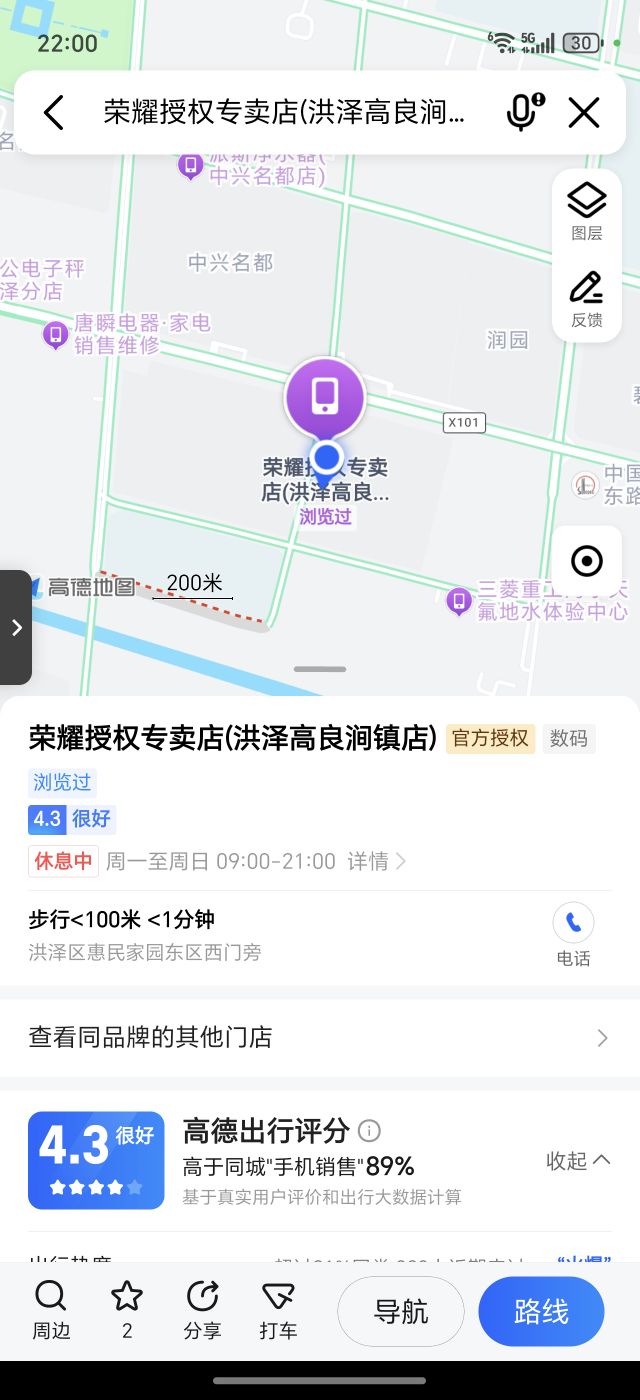Search 周边 nearby places
This screenshot has height=1400, width=640.
click(x=51, y=1311)
